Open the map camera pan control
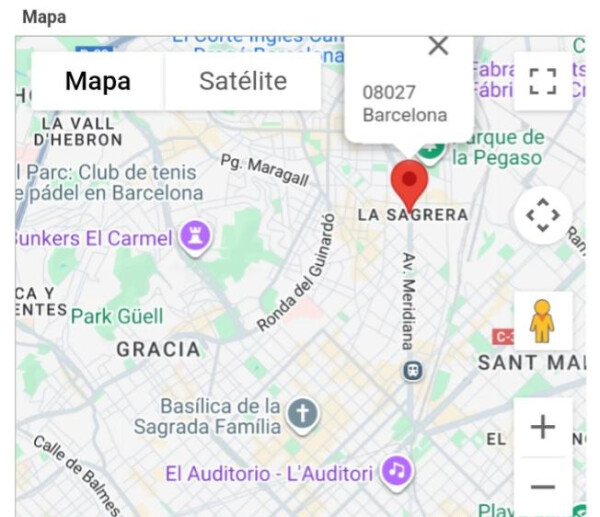Viewport: 600px width, 517px height. 542,215
